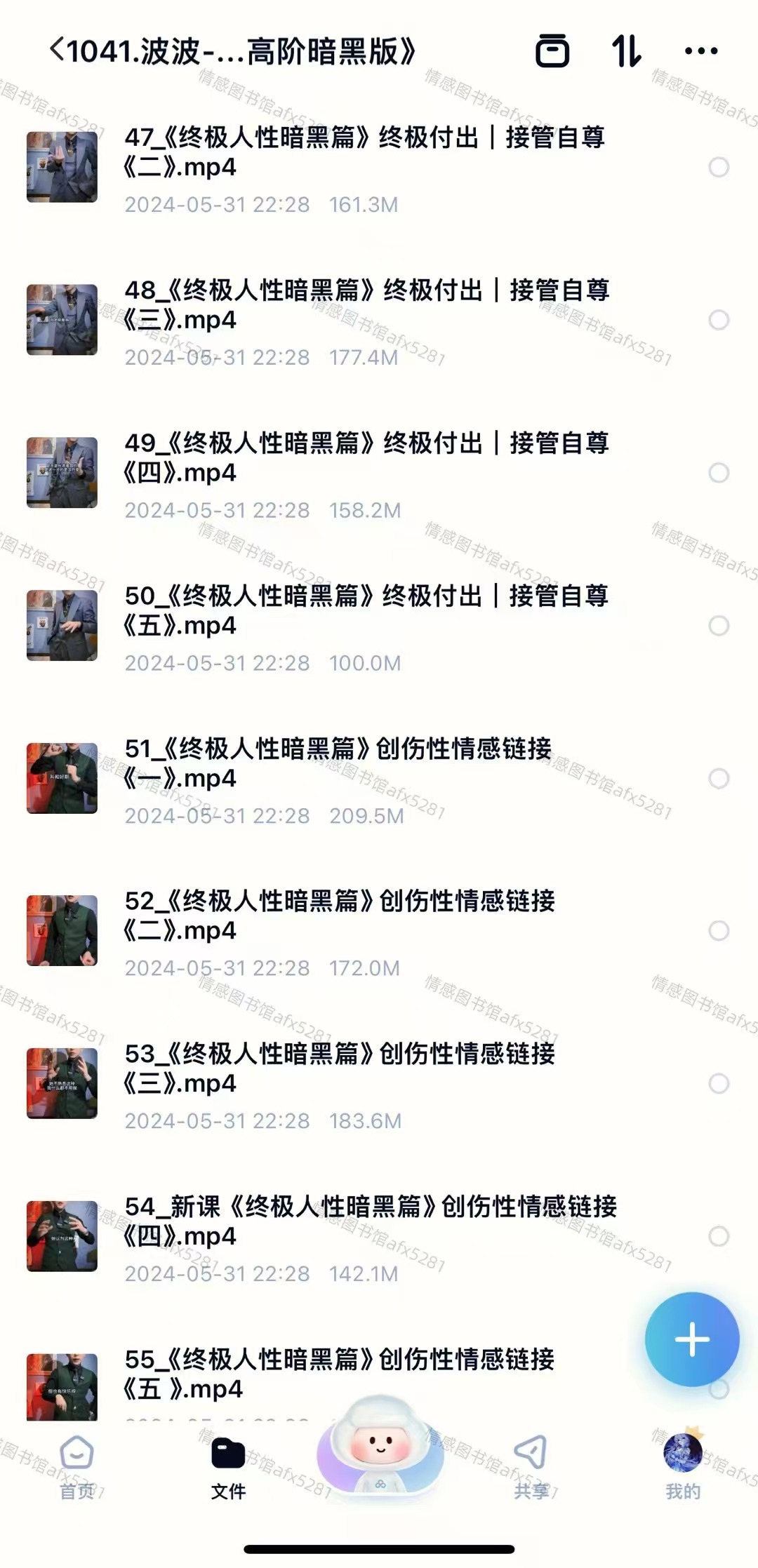The width and height of the screenshot is (758, 1568).
Task: Open the three-dot overflow menu
Action: [700, 51]
